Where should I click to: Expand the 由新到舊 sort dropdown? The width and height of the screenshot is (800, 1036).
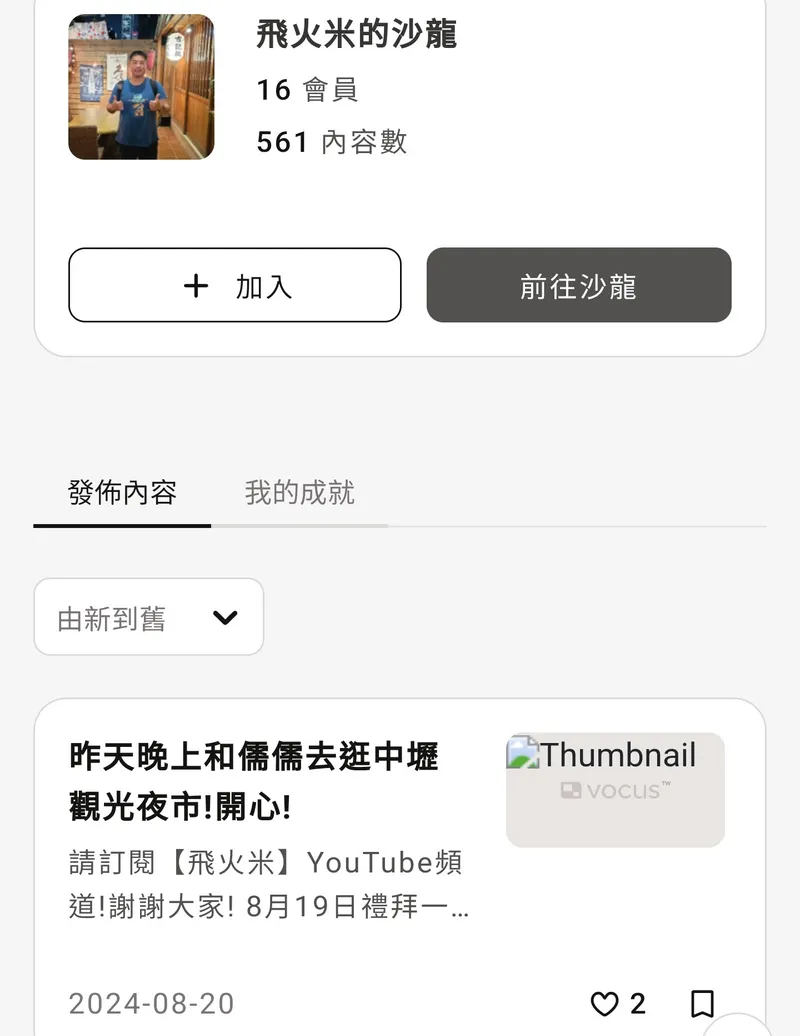click(x=149, y=618)
